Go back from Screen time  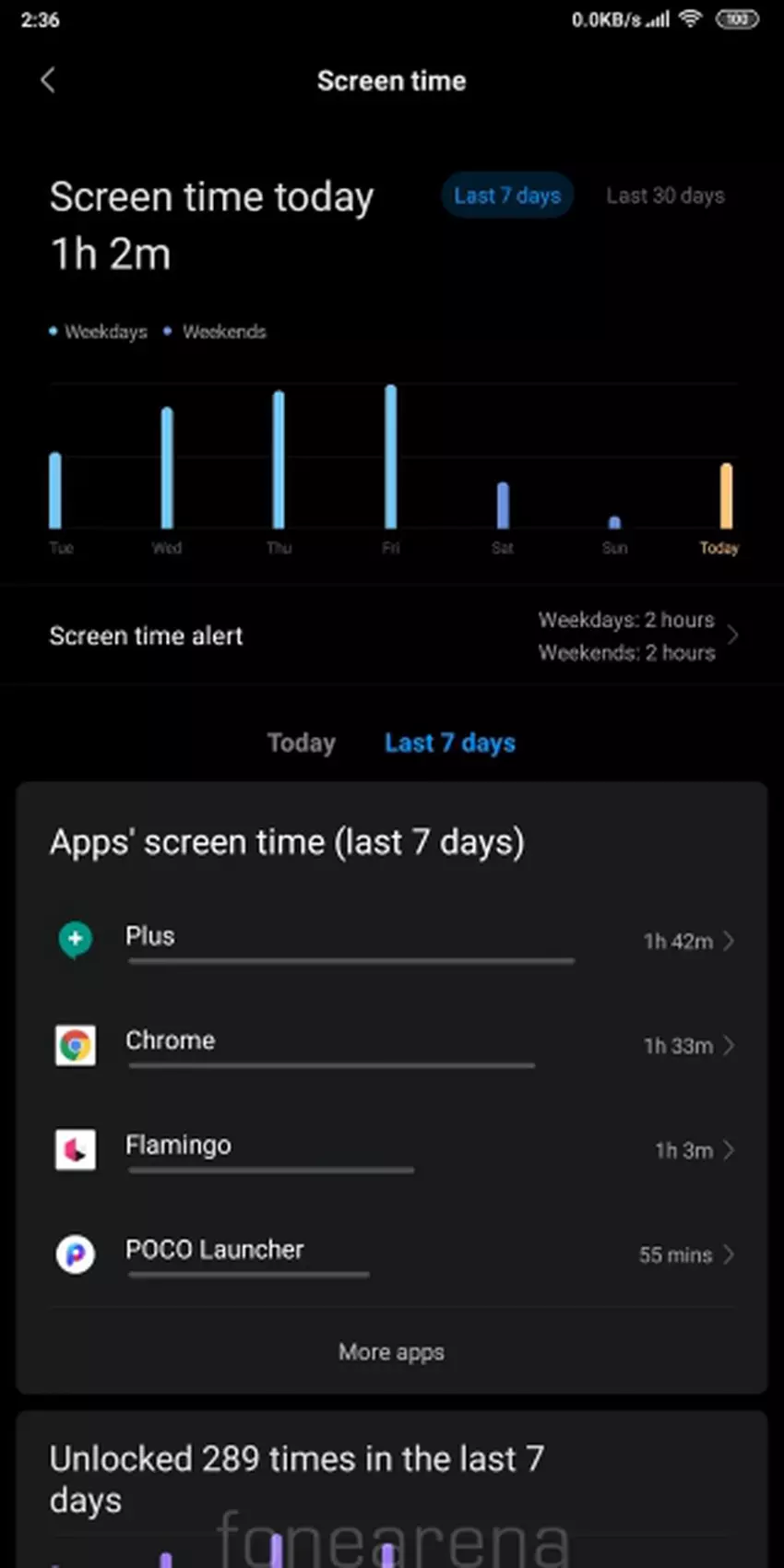tap(48, 81)
